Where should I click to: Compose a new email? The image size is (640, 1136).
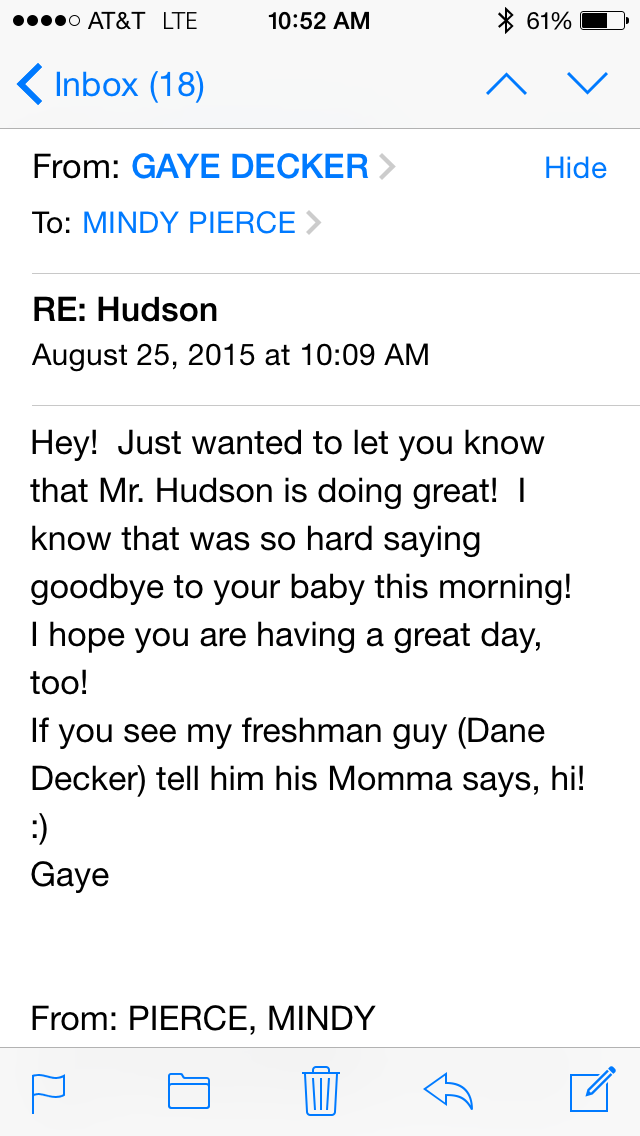click(593, 1089)
